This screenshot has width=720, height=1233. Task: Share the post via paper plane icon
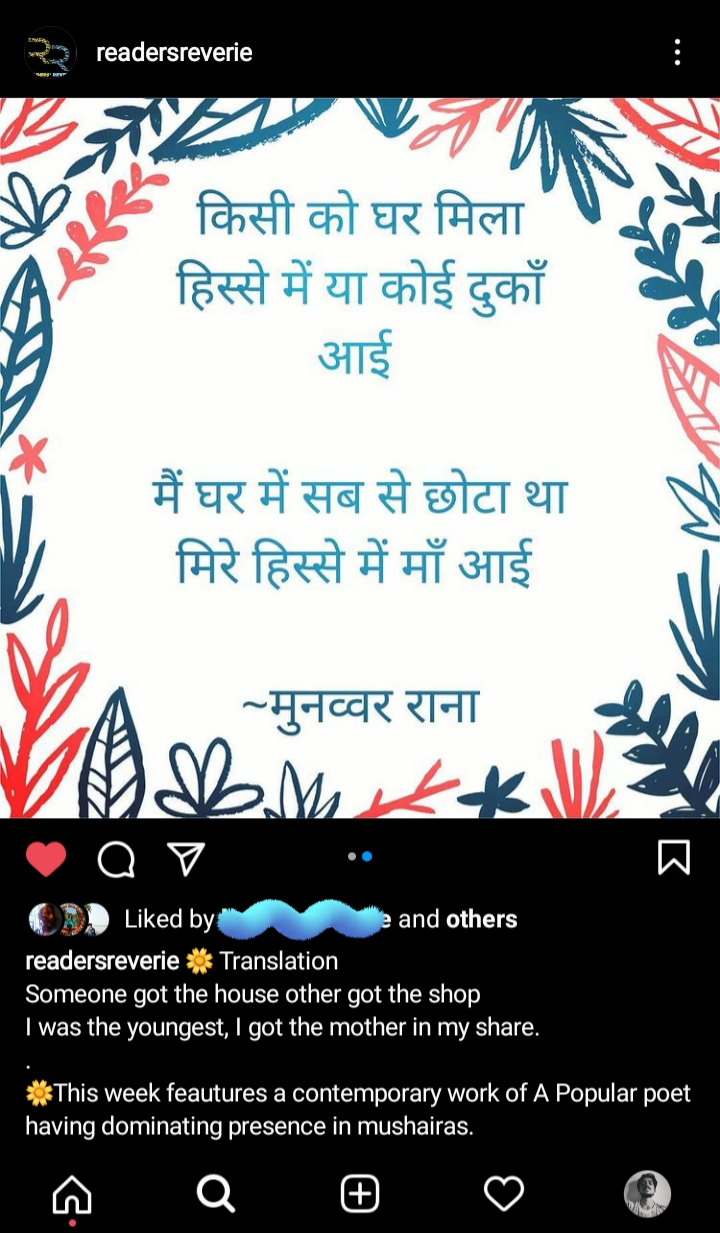tap(185, 858)
